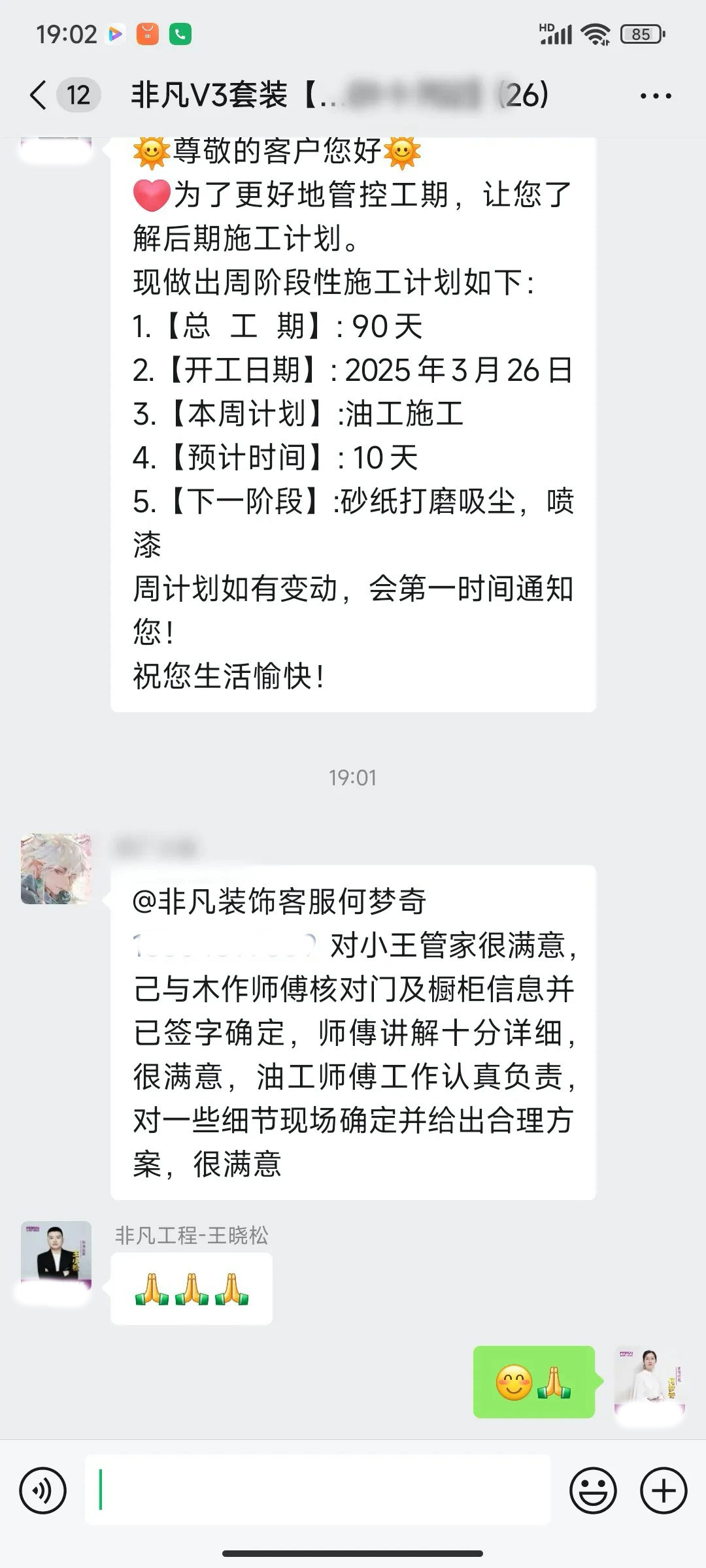Screen dimensions: 706x1568
Task: Go back to the chat list
Action: pos(39,95)
